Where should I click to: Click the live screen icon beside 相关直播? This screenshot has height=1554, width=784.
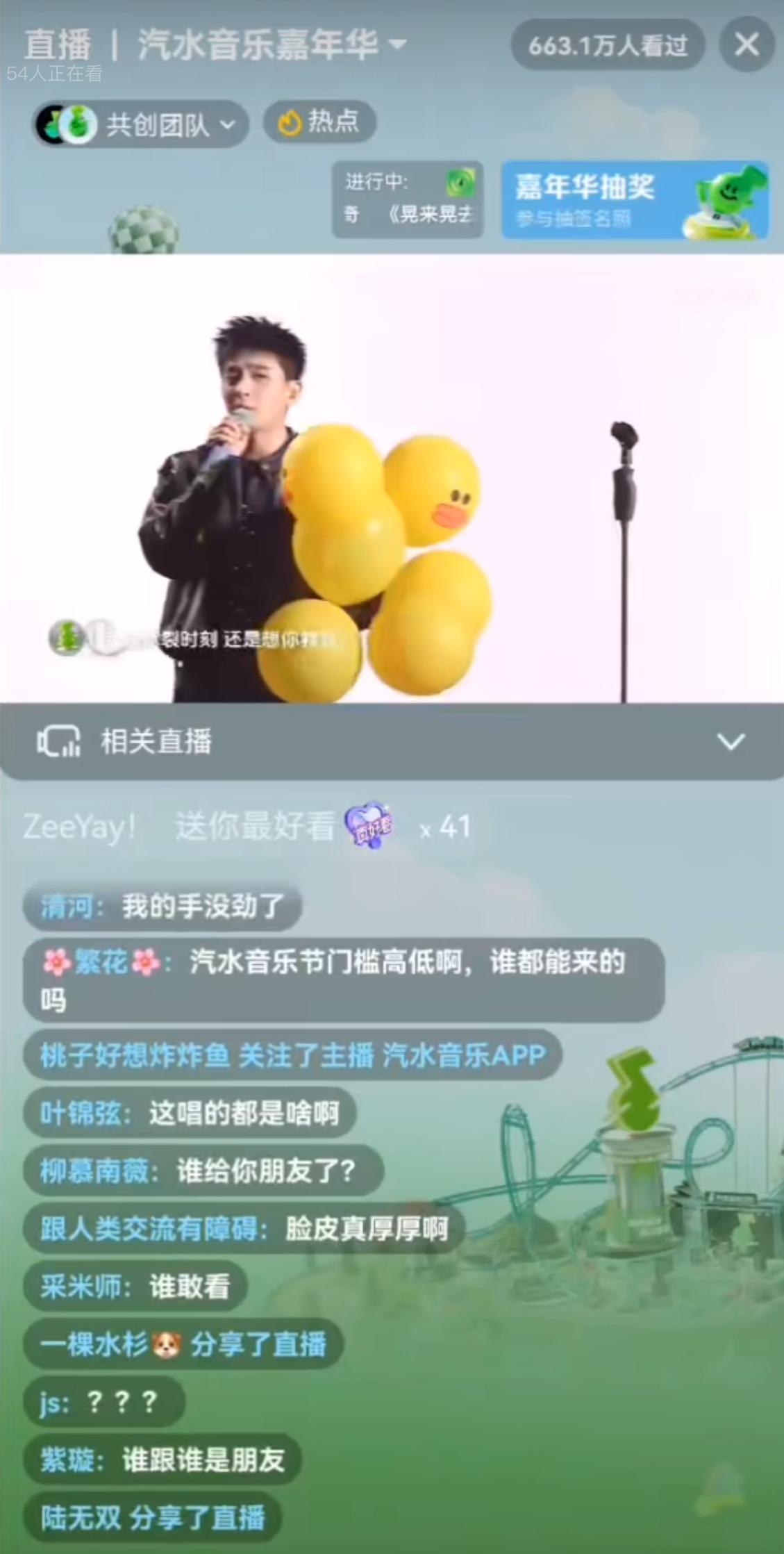click(x=58, y=741)
